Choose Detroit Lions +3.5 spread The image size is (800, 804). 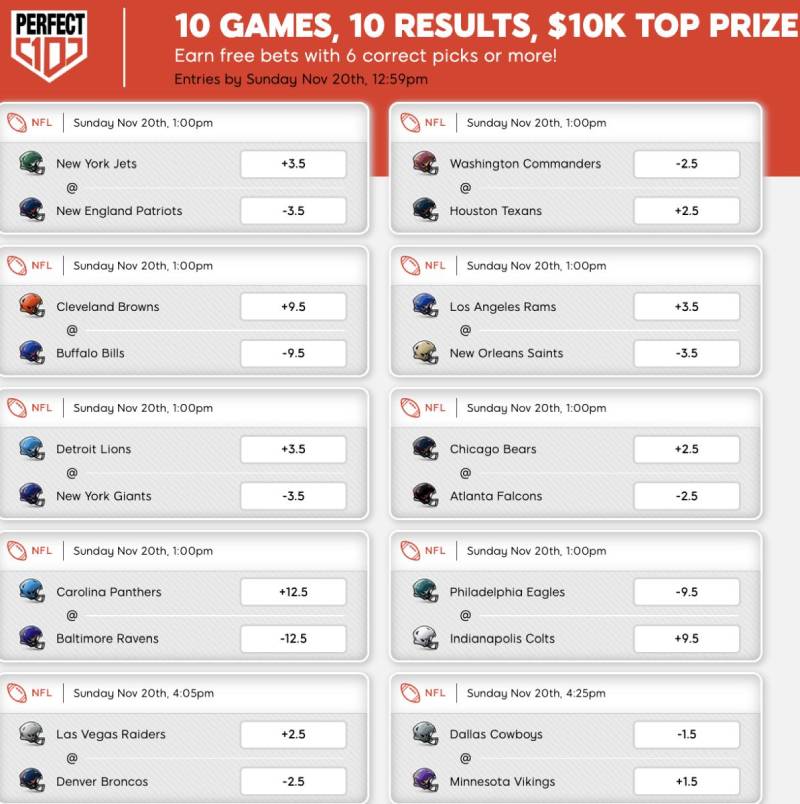pos(293,449)
